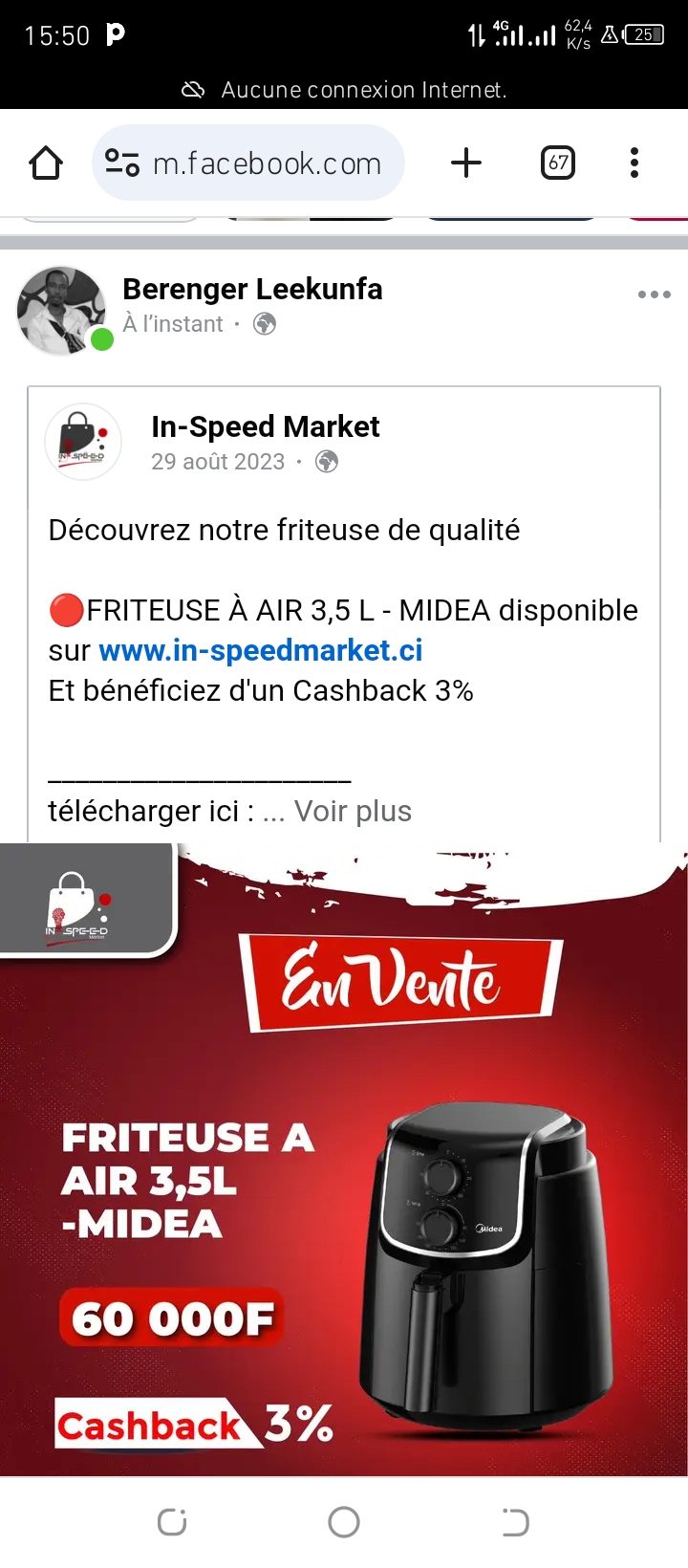Screen dimensions: 688x1568
Task: Open post options for Berenger Leekunfa's post
Action: coord(654,294)
